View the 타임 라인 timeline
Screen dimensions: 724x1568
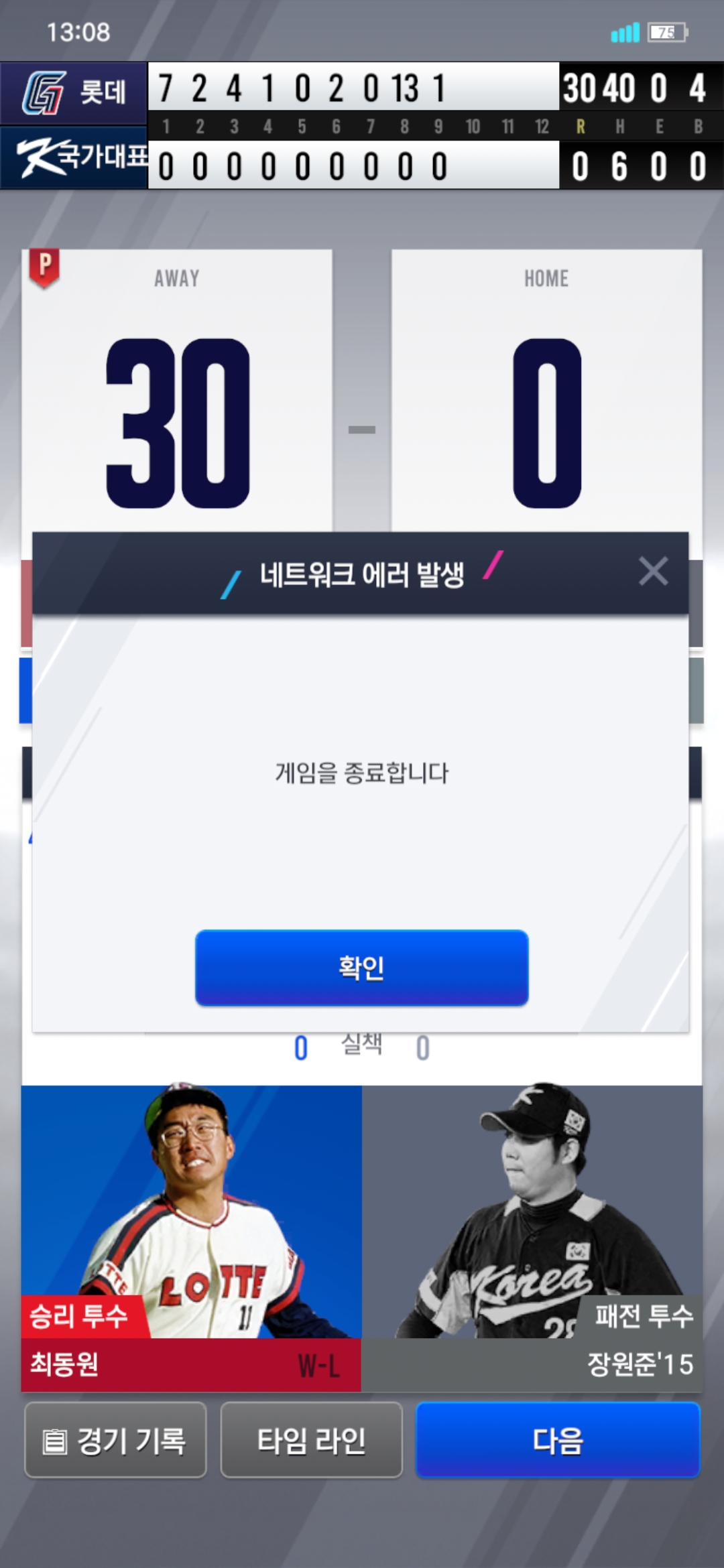tap(312, 1439)
